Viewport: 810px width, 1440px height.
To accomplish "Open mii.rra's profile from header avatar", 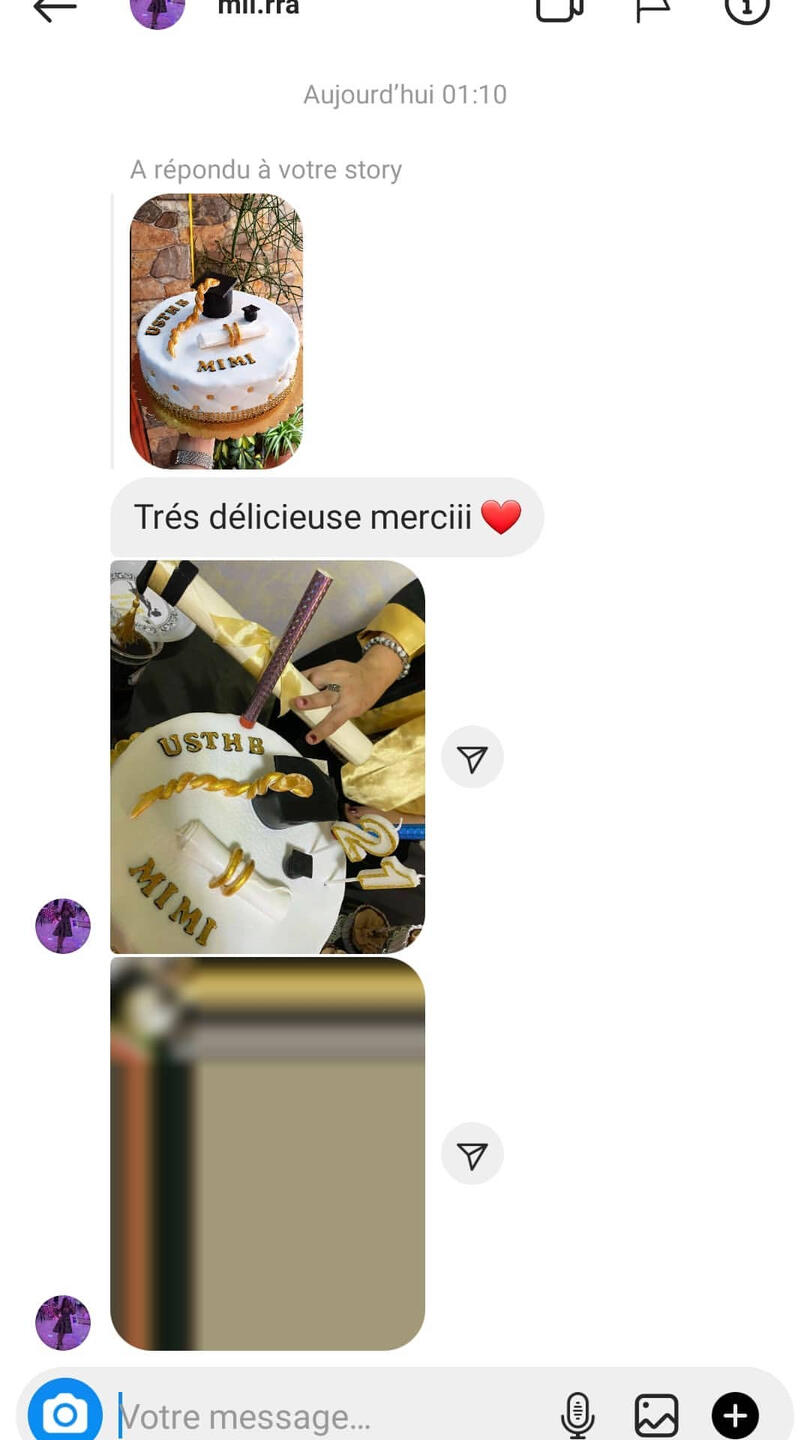I will click(x=157, y=12).
